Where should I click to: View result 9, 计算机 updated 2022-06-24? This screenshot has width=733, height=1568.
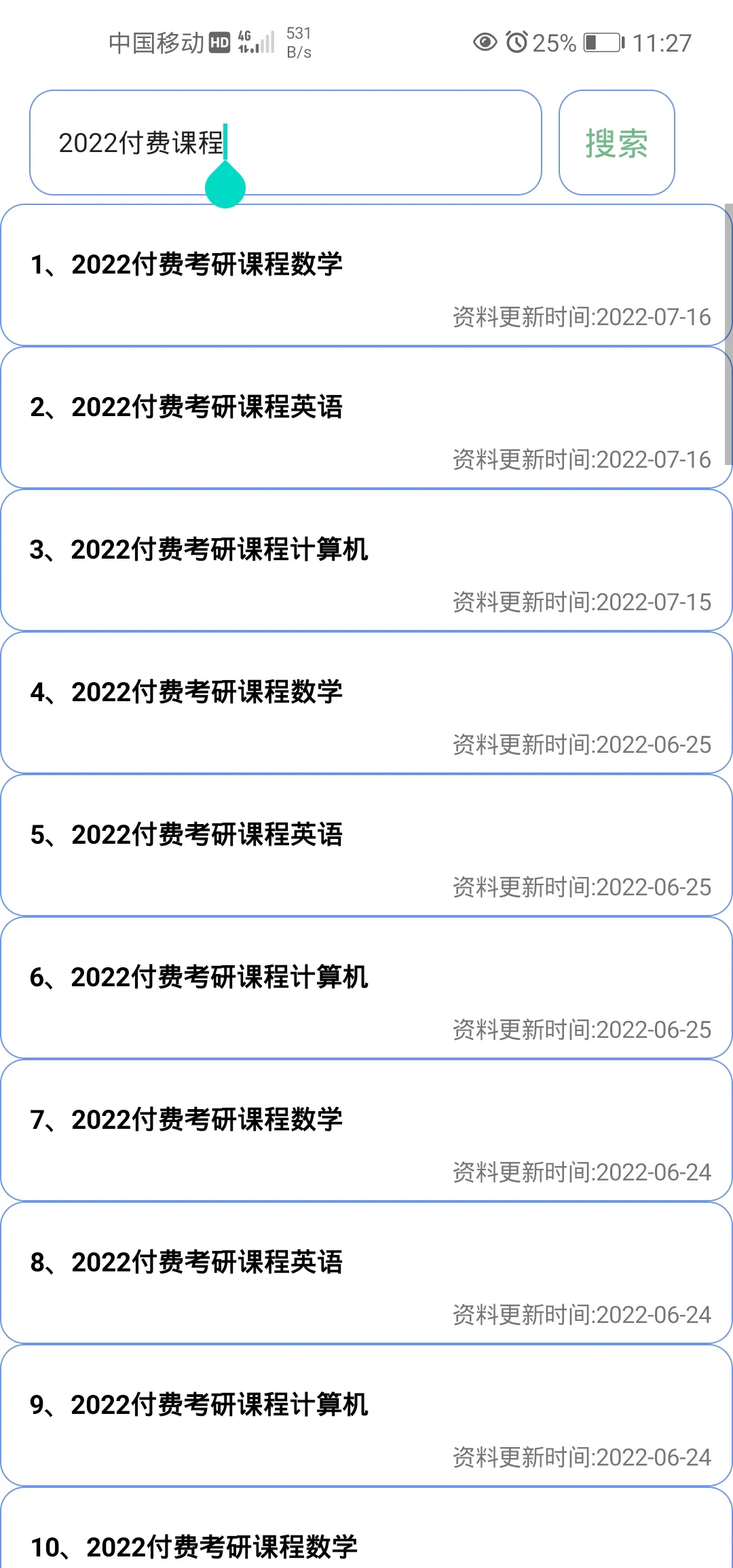click(366, 1415)
